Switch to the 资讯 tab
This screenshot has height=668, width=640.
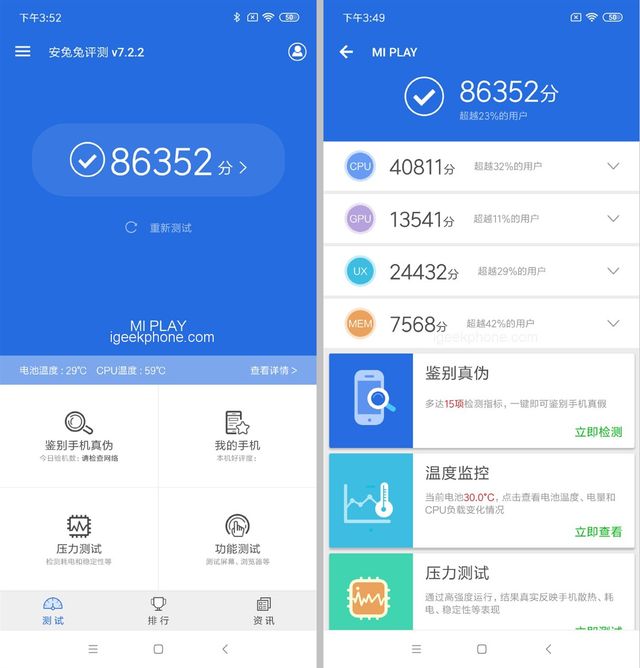point(264,610)
